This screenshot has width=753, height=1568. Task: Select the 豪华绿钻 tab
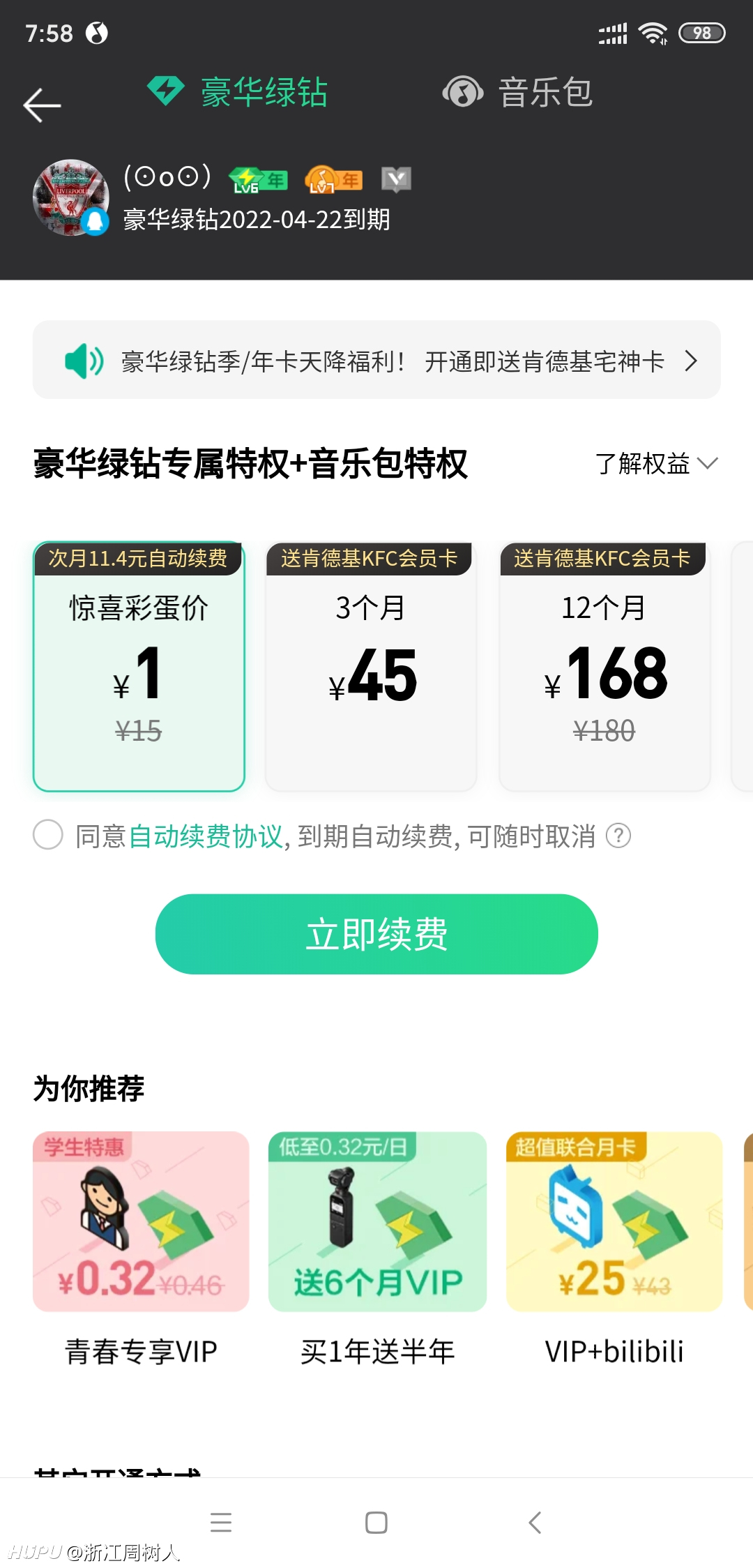point(237,92)
